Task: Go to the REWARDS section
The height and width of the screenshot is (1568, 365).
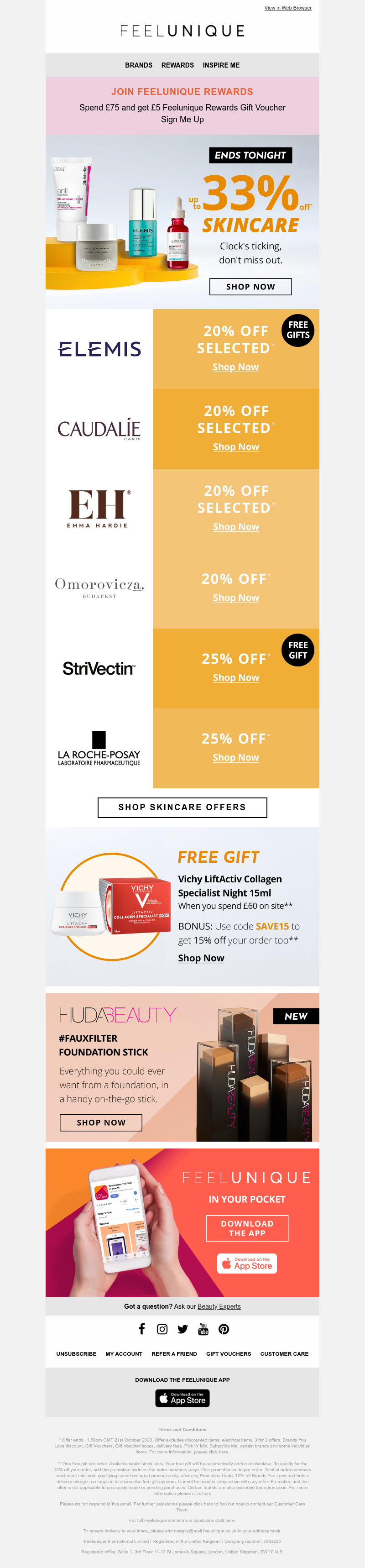Action: (x=177, y=65)
